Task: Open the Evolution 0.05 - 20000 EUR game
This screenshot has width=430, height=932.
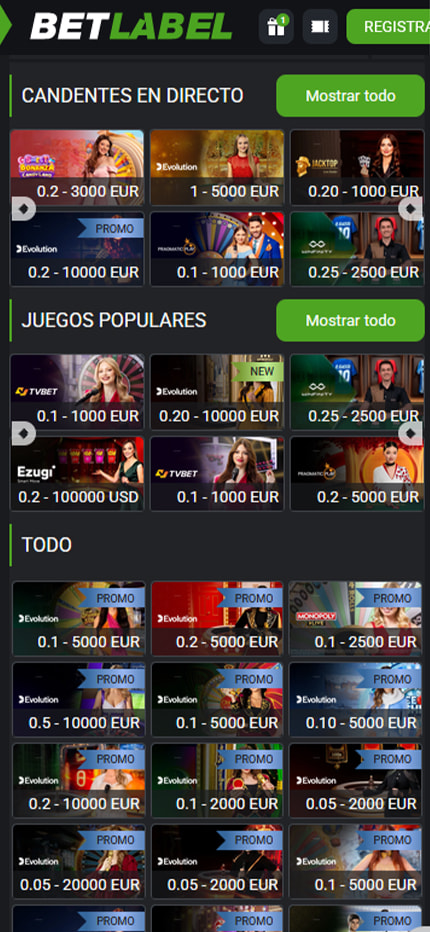Action: click(x=79, y=861)
